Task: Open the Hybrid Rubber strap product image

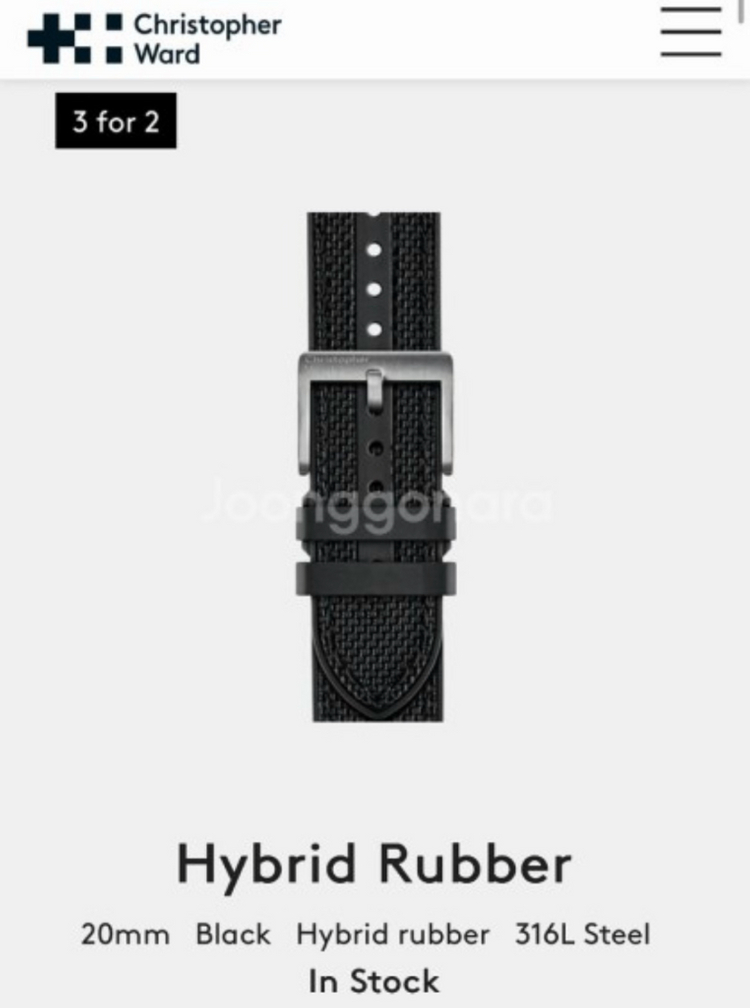Action: coord(375,465)
